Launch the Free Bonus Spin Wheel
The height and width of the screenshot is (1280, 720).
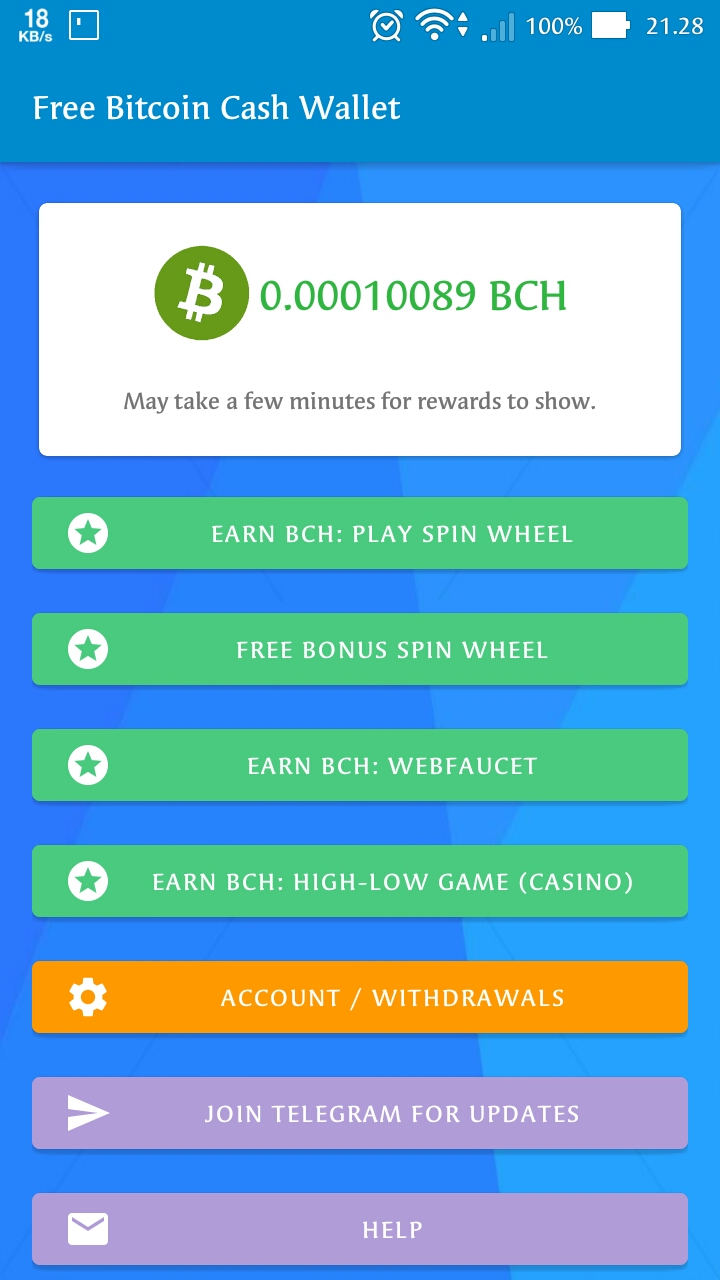(x=390, y=649)
